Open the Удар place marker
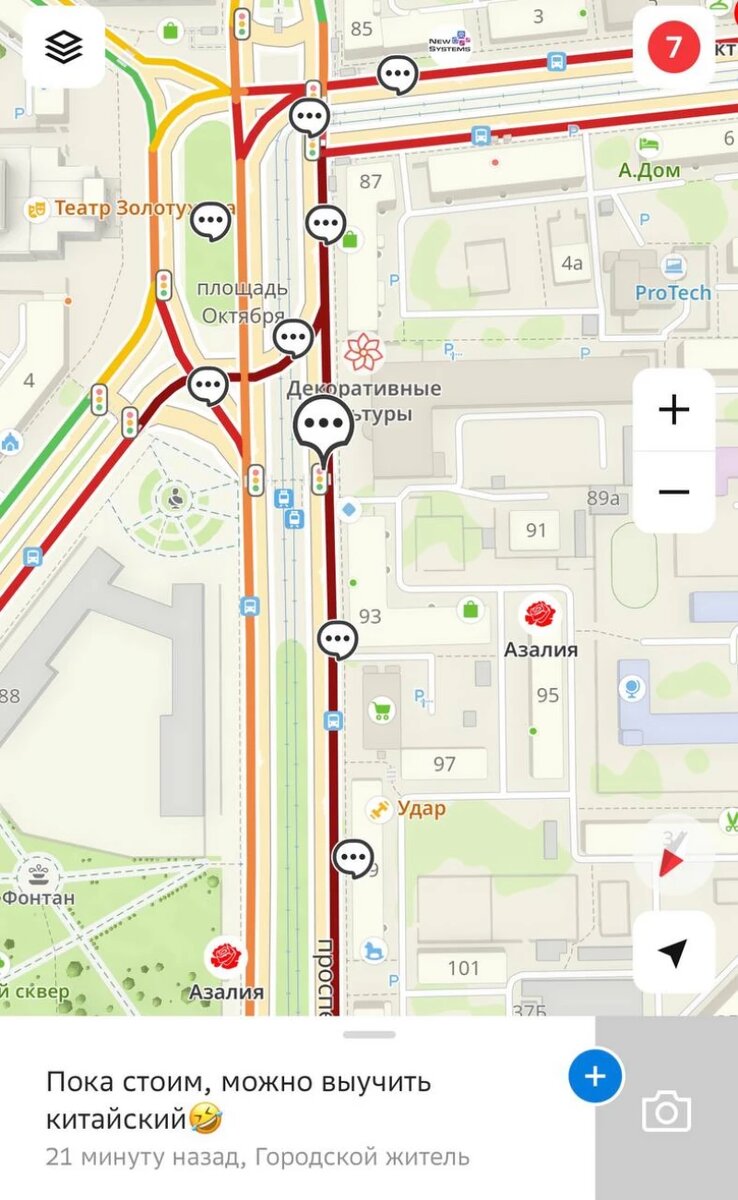This screenshot has height=1200, width=738. point(379,809)
